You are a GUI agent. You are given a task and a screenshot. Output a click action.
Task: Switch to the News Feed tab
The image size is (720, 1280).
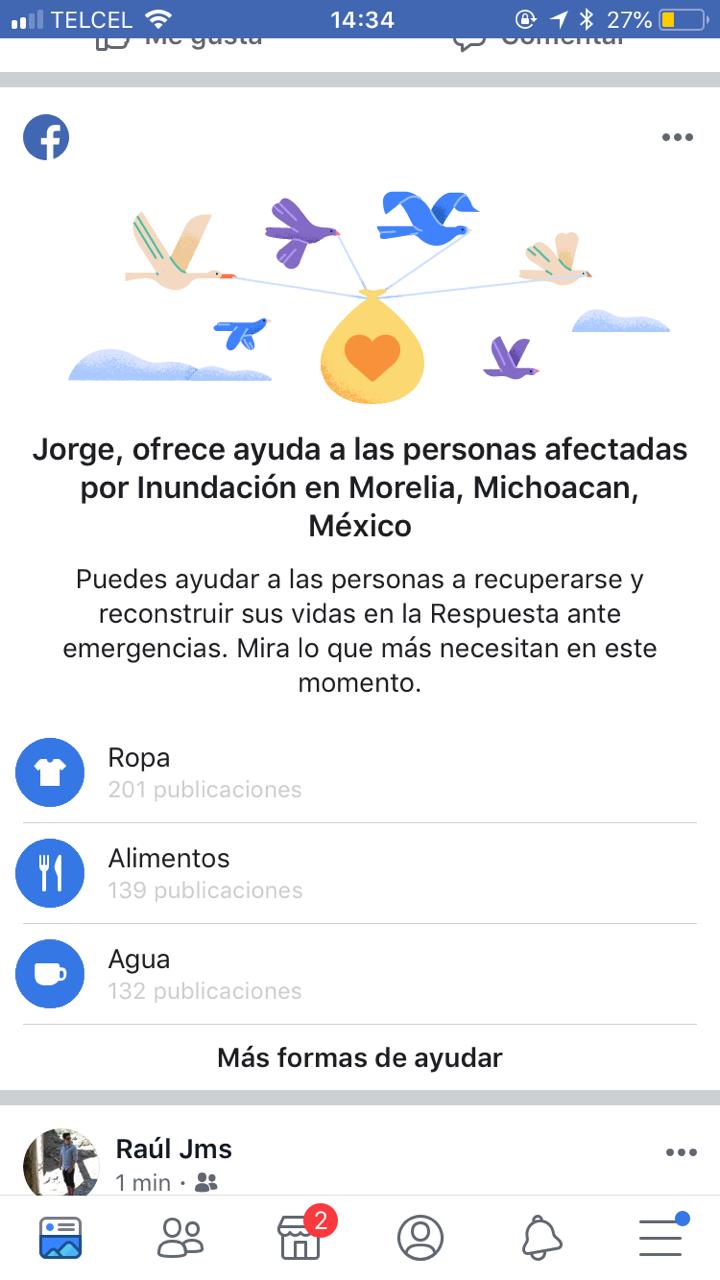[x=60, y=1238]
